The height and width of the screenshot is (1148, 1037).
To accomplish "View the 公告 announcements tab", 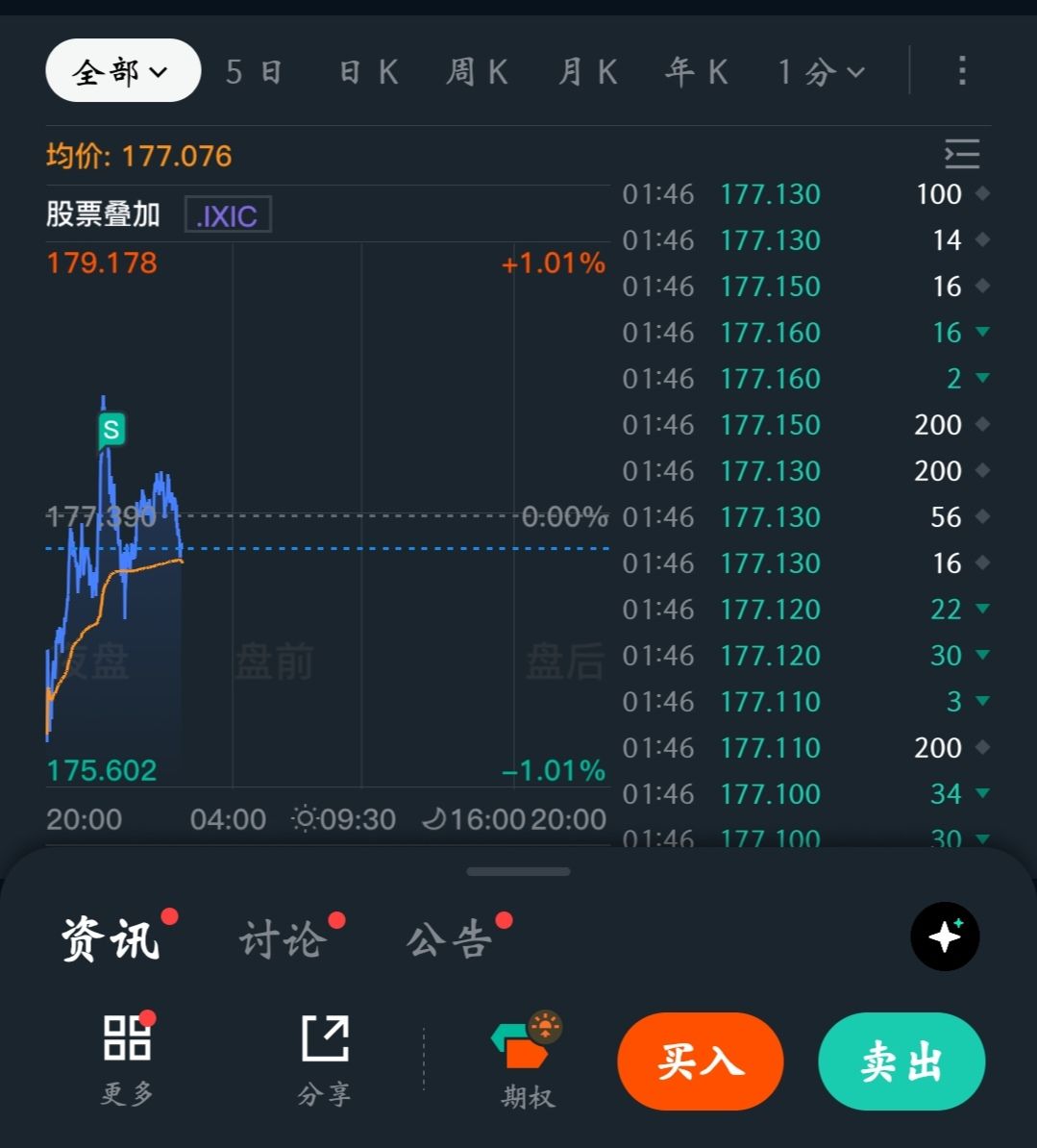I will tap(449, 939).
